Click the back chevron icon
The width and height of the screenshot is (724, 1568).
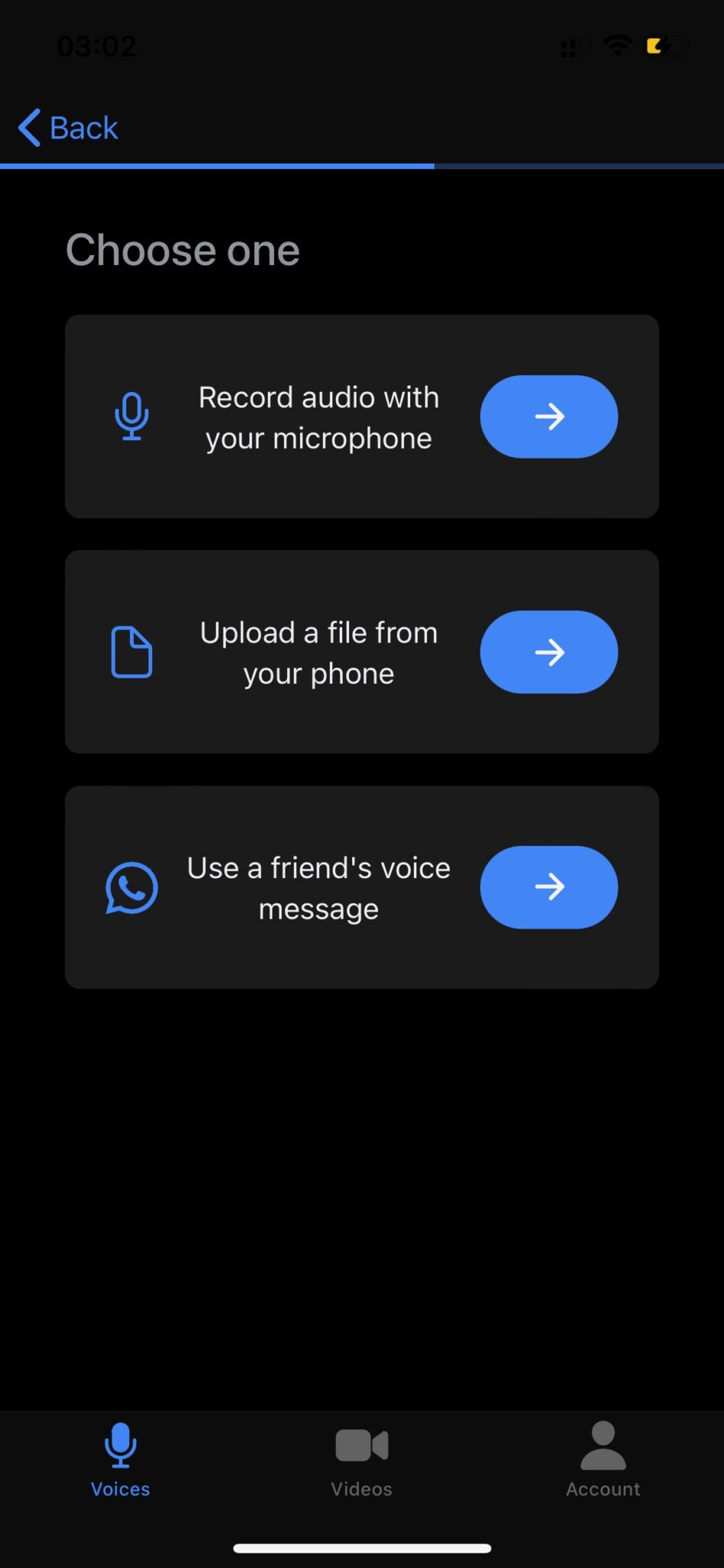pyautogui.click(x=29, y=127)
